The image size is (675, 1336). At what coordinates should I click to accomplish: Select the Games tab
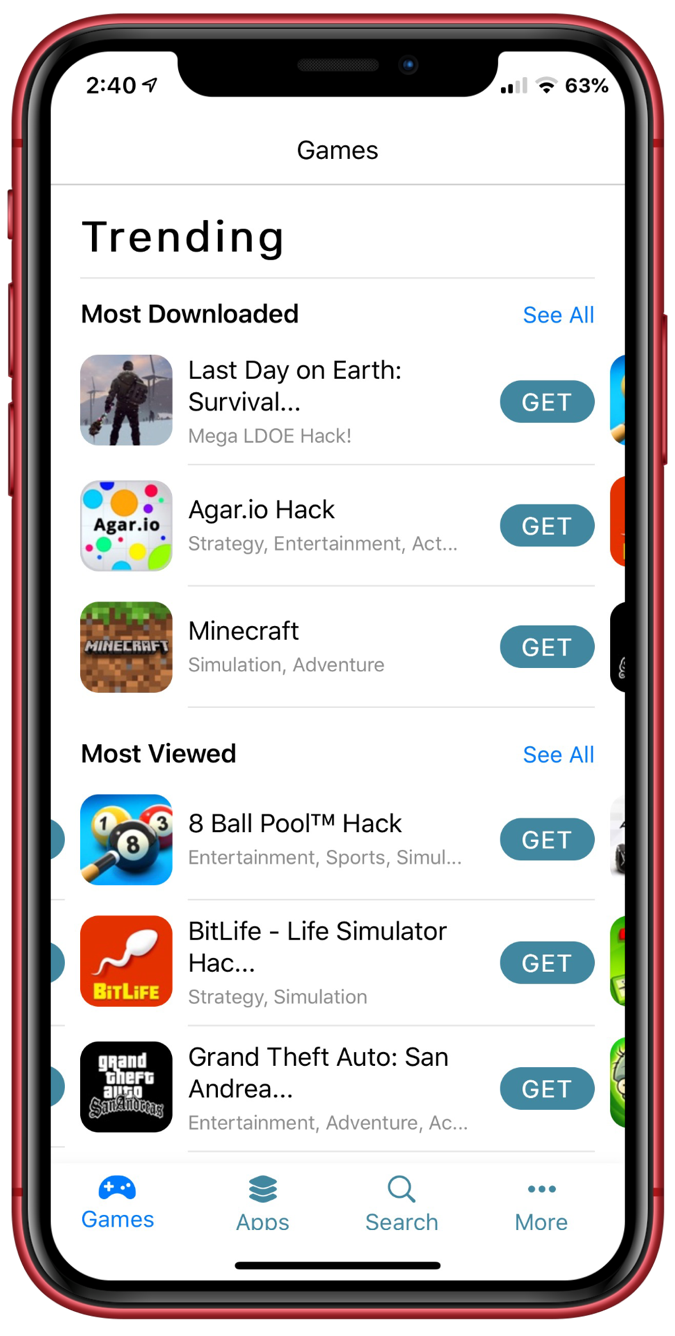[x=118, y=1203]
